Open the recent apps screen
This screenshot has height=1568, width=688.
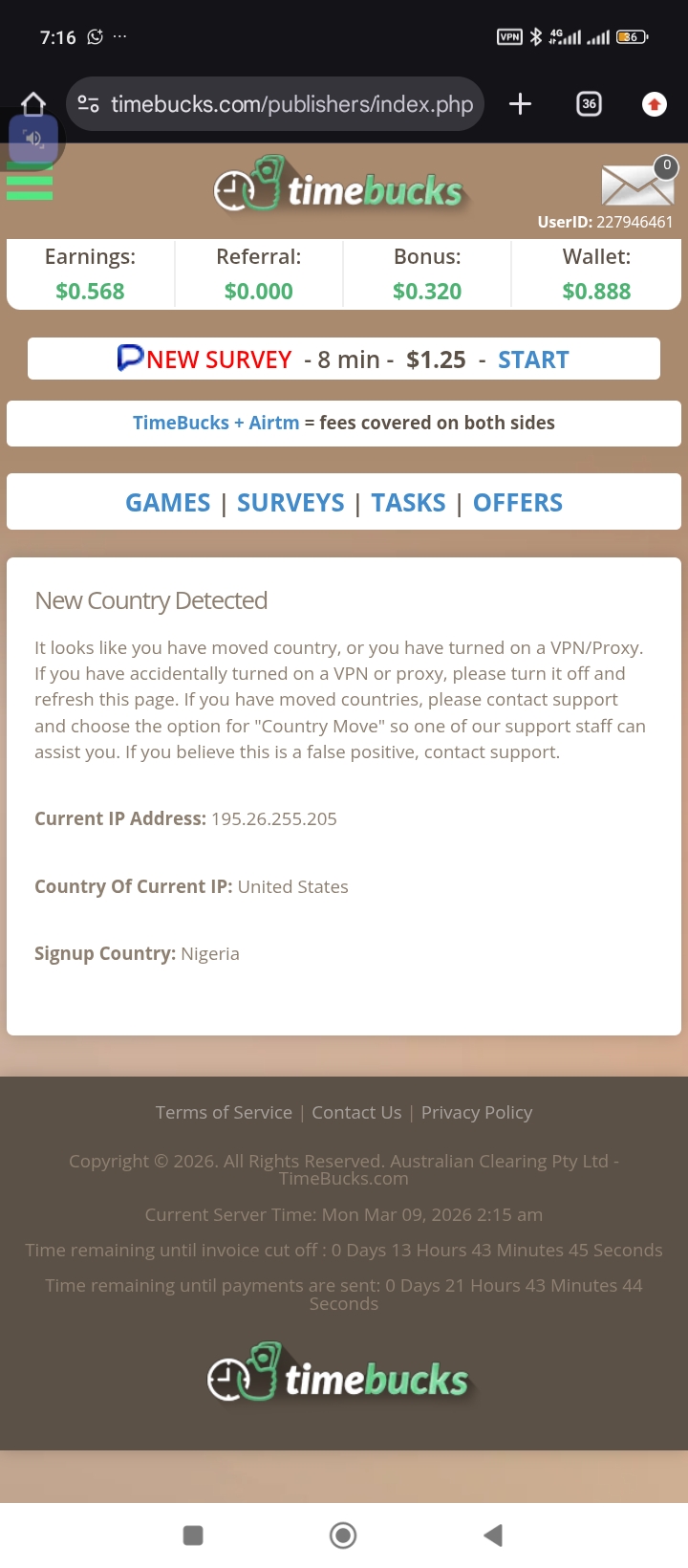(193, 1535)
